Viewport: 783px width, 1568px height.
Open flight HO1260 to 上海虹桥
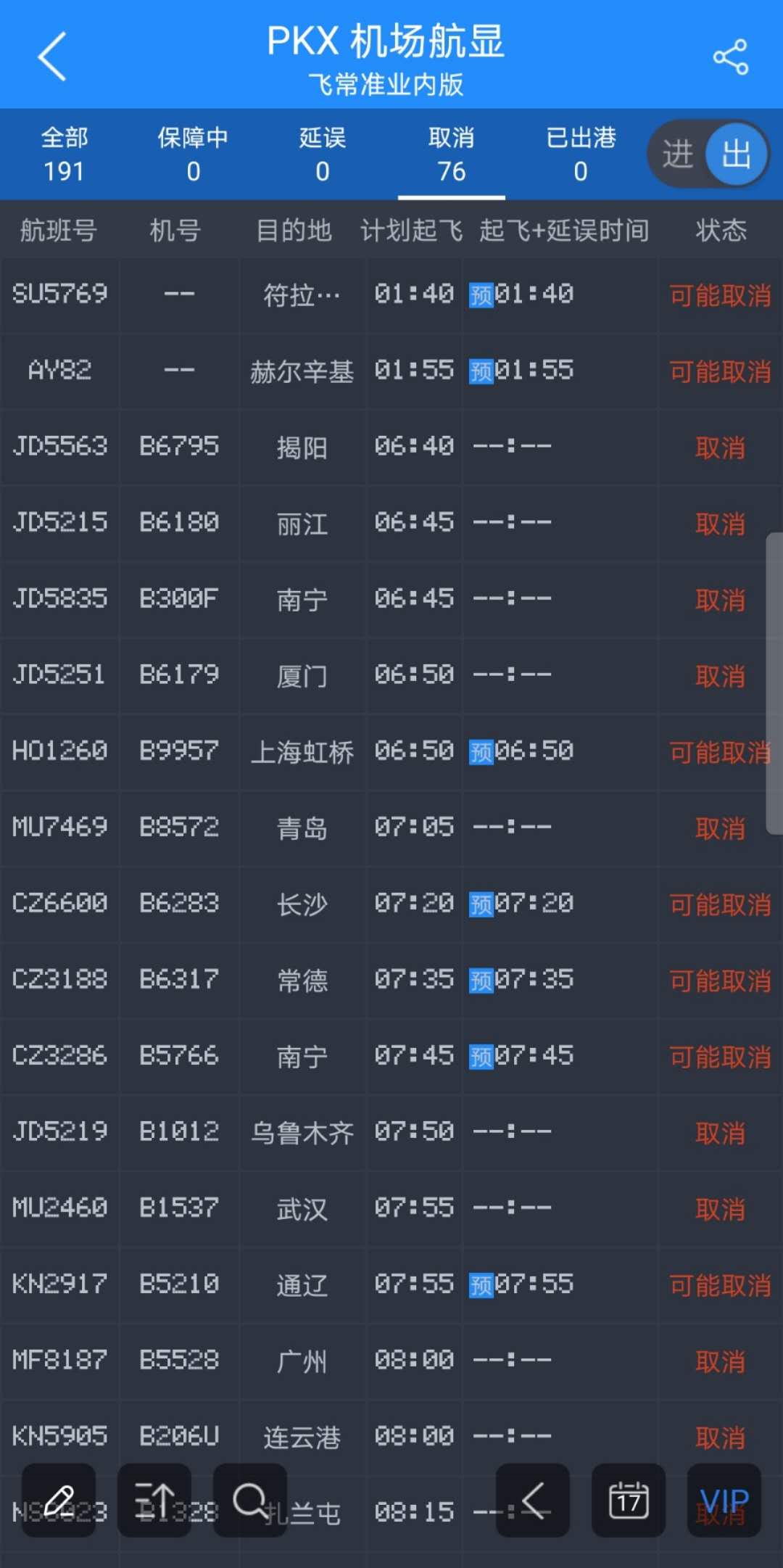pyautogui.click(x=391, y=752)
